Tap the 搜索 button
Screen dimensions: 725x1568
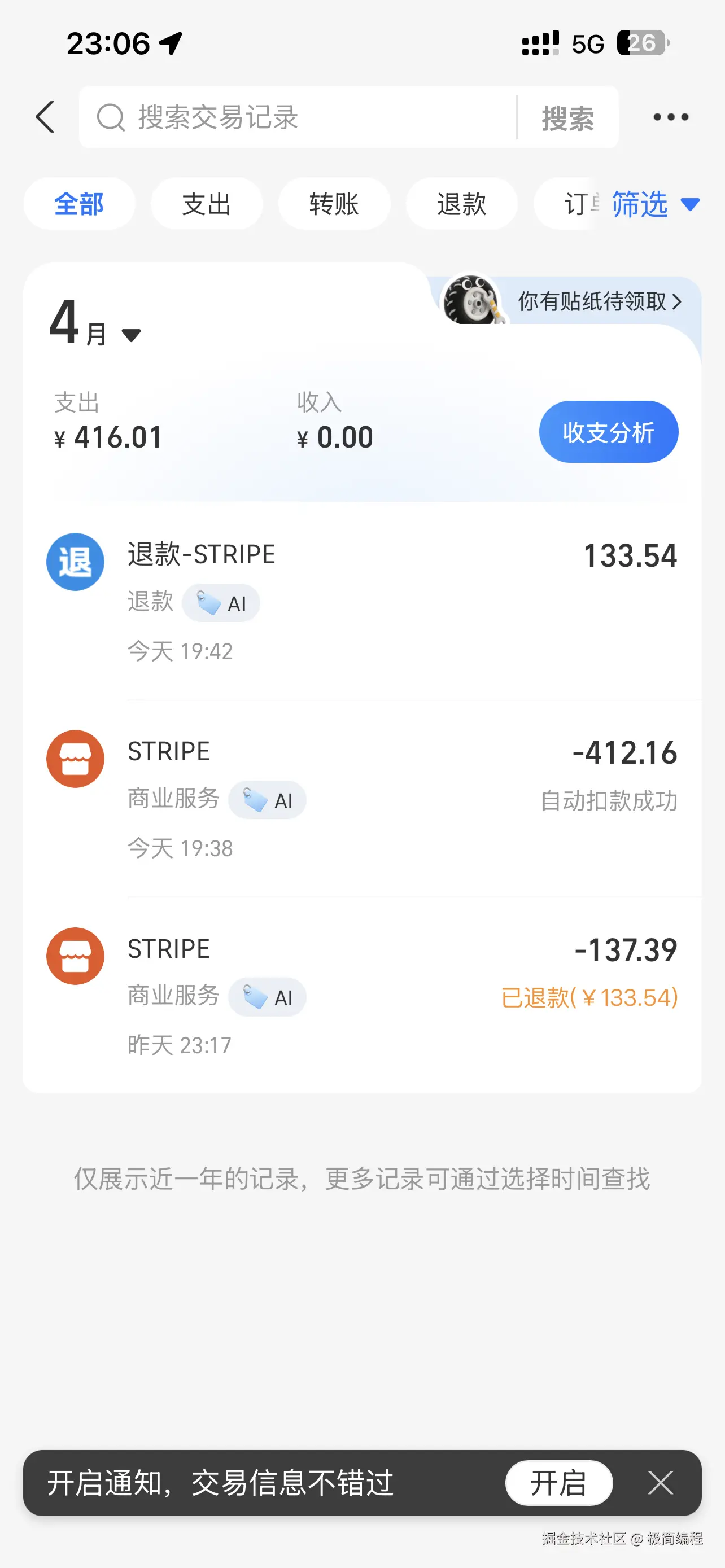567,117
